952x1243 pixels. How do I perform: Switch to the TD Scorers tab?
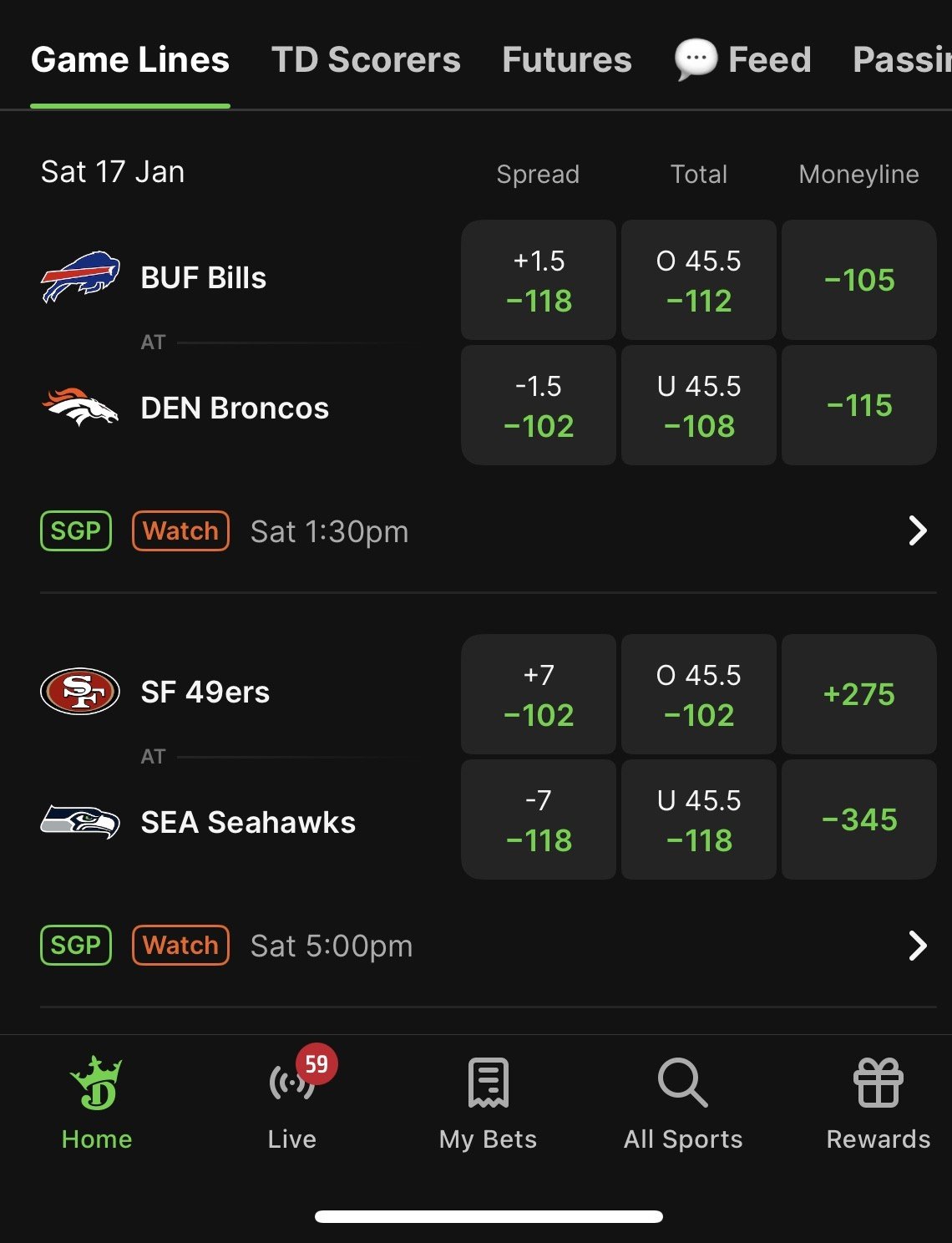click(366, 59)
